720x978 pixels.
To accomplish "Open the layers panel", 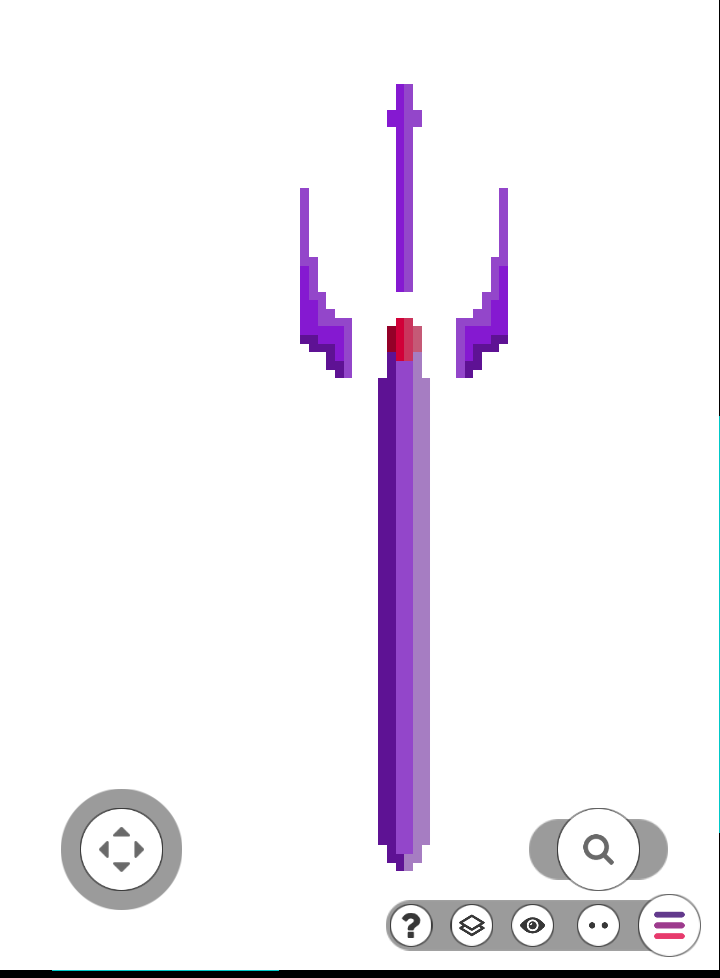I will (x=472, y=926).
